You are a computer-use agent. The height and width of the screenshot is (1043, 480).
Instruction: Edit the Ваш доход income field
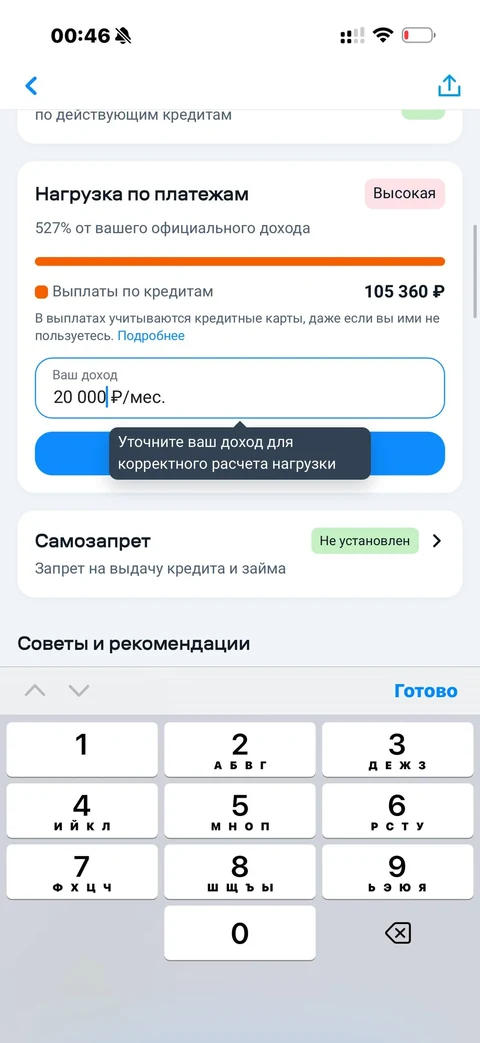pyautogui.click(x=240, y=388)
